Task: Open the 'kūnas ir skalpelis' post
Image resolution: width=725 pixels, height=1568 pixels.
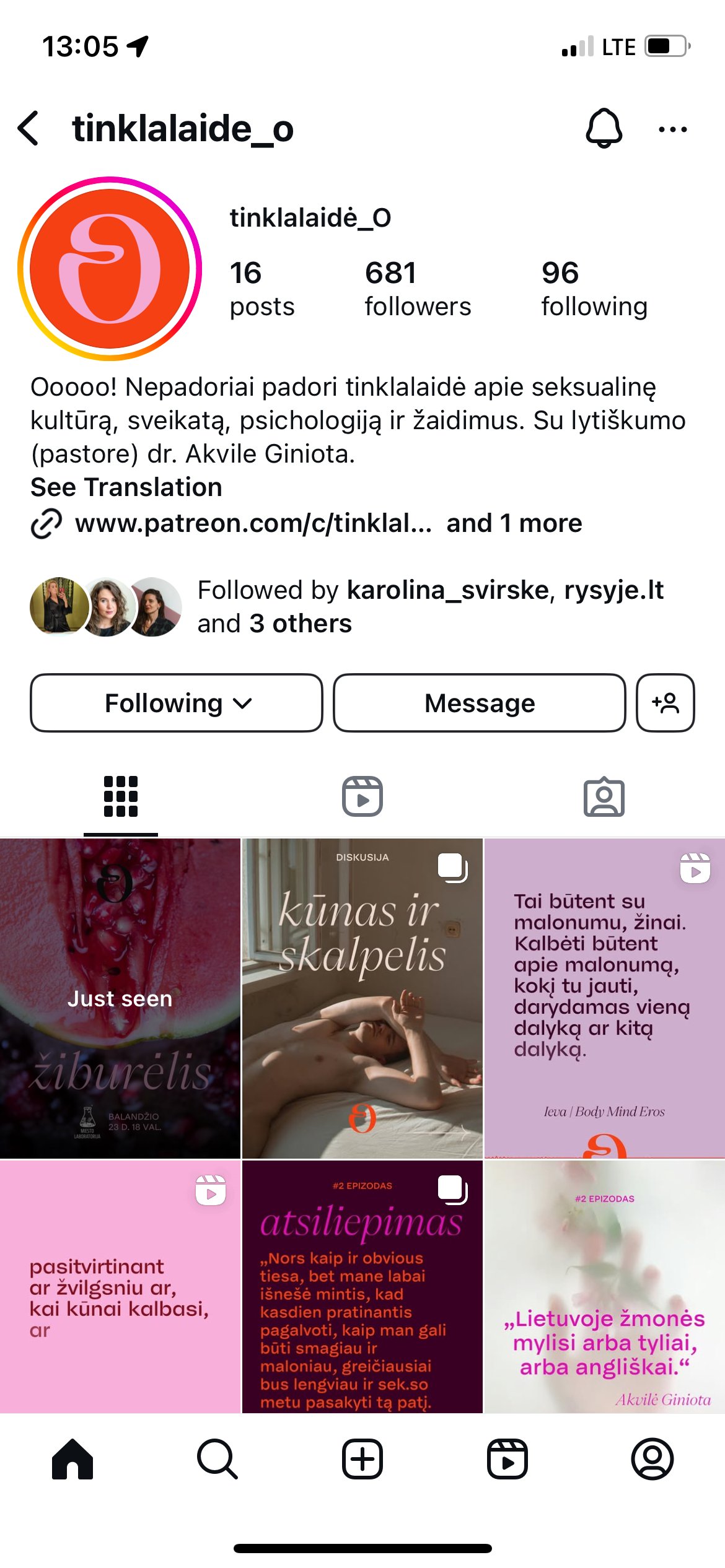Action: click(362, 998)
